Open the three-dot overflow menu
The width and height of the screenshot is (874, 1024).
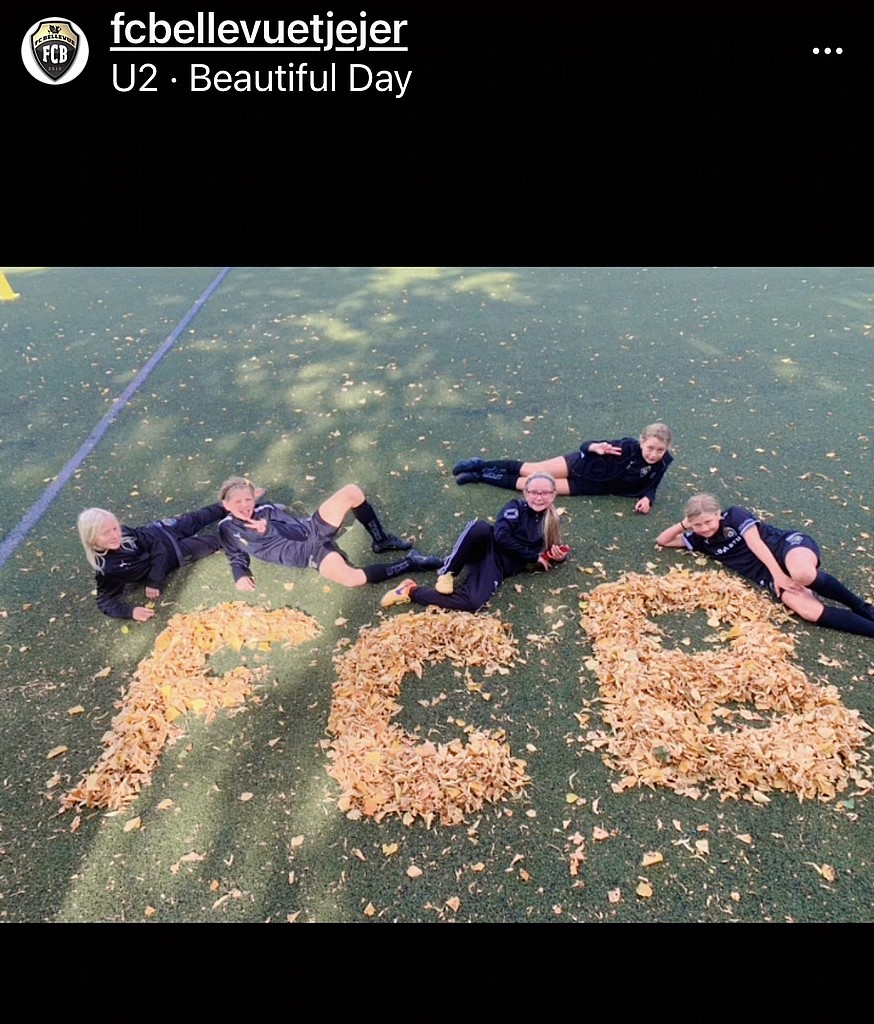(827, 51)
